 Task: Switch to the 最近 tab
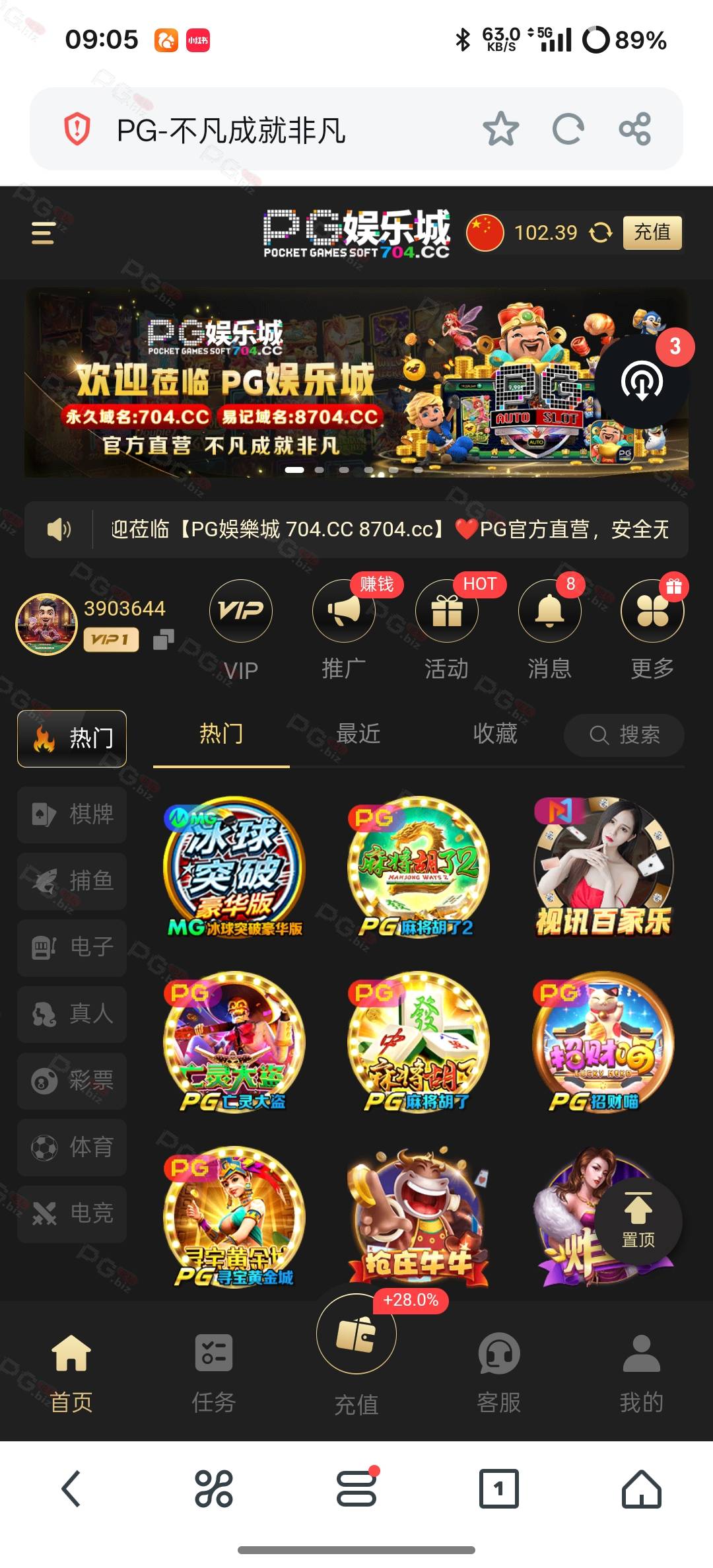358,734
